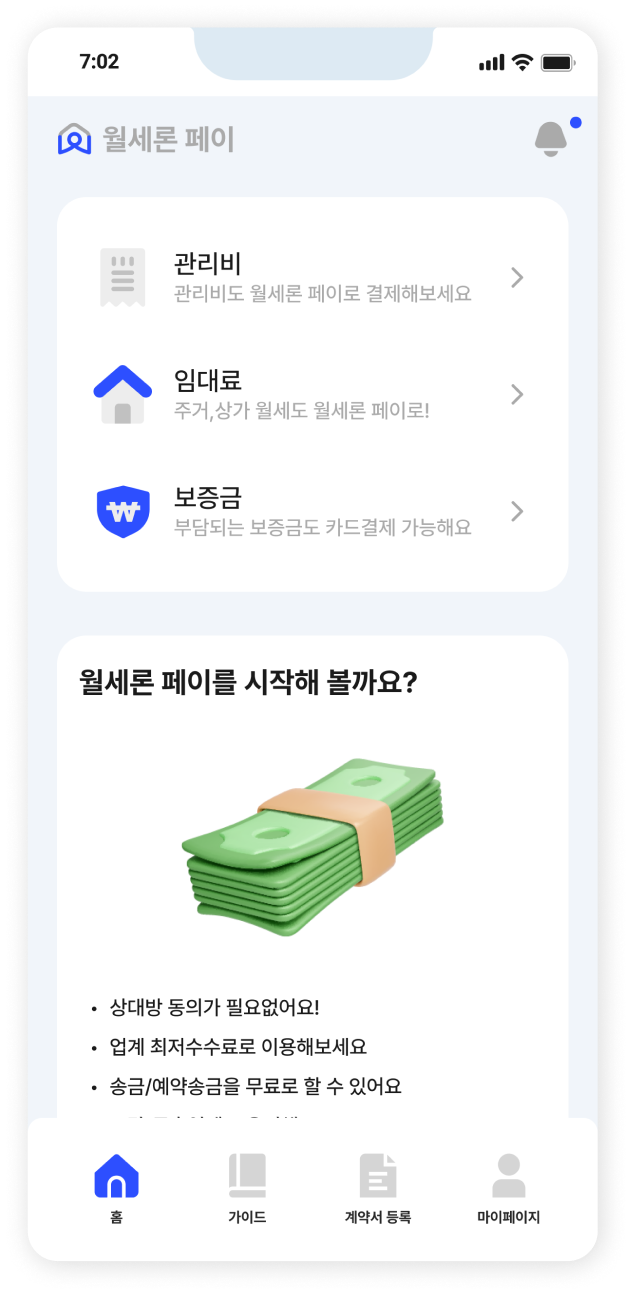Switch to the 가이드 tab
Image resolution: width=631 pixels, height=1294 pixels.
tap(247, 1188)
